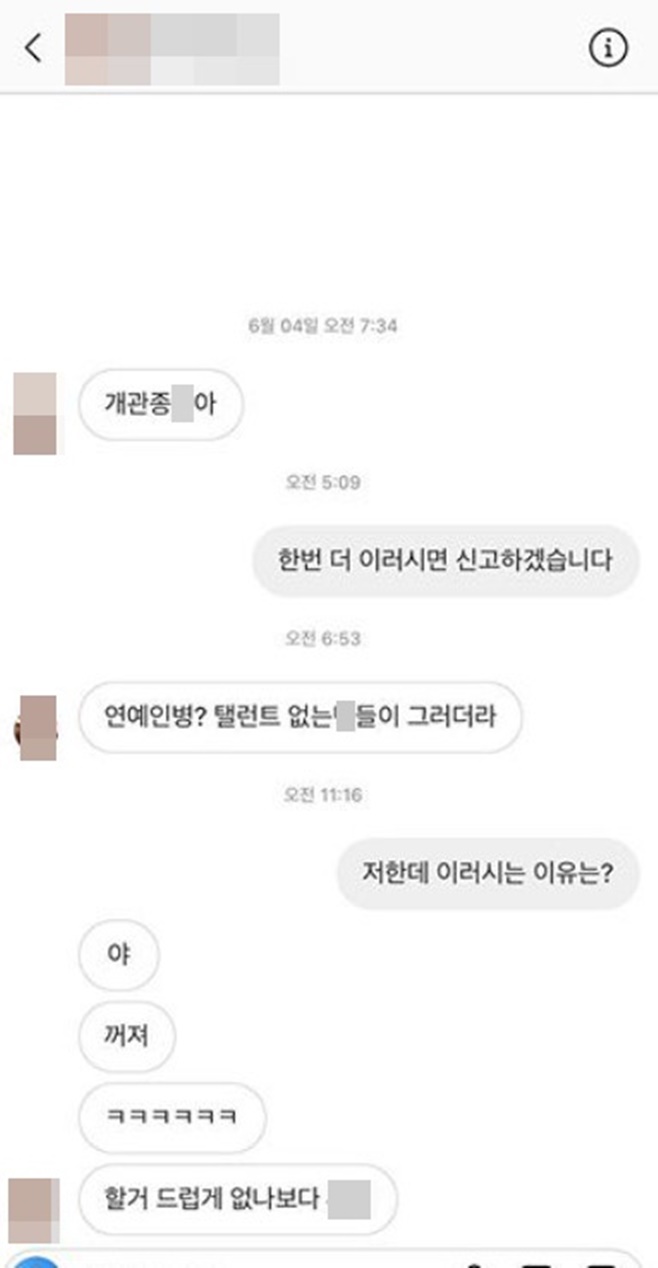Open conversation details info icon
The height and width of the screenshot is (1268, 658).
[608, 47]
